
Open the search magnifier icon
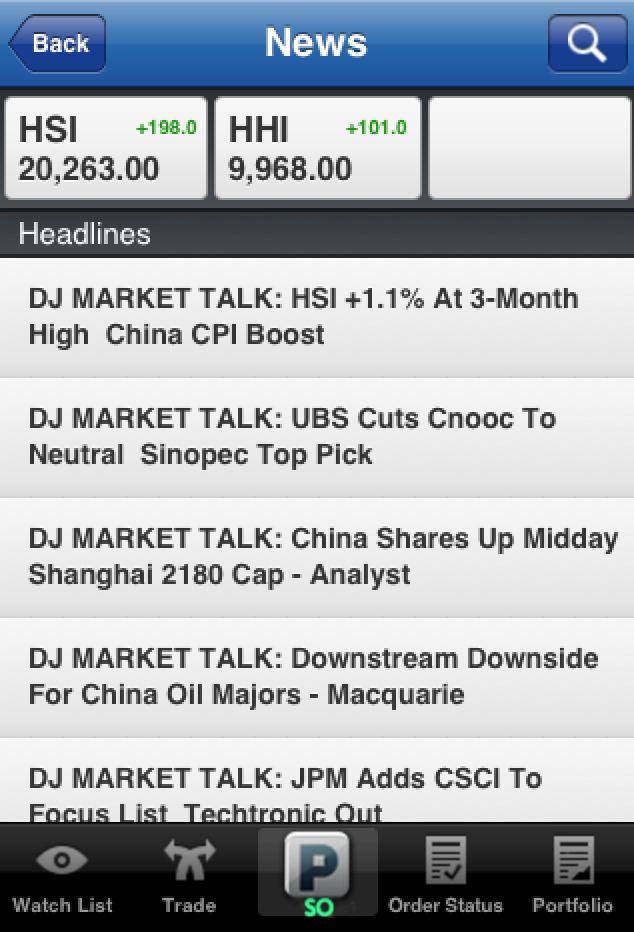[x=587, y=44]
